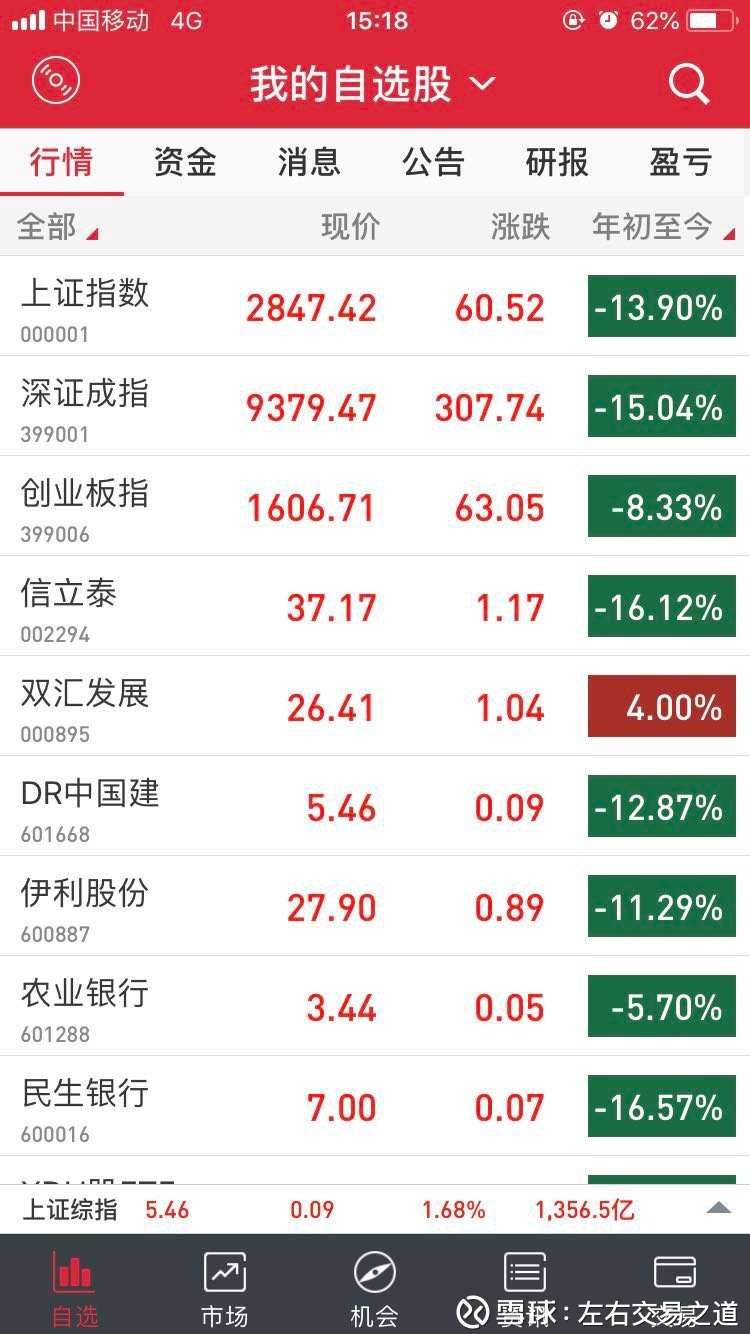750x1334 pixels.
Task: Switch to the 盈亏 tab
Action: [x=681, y=162]
